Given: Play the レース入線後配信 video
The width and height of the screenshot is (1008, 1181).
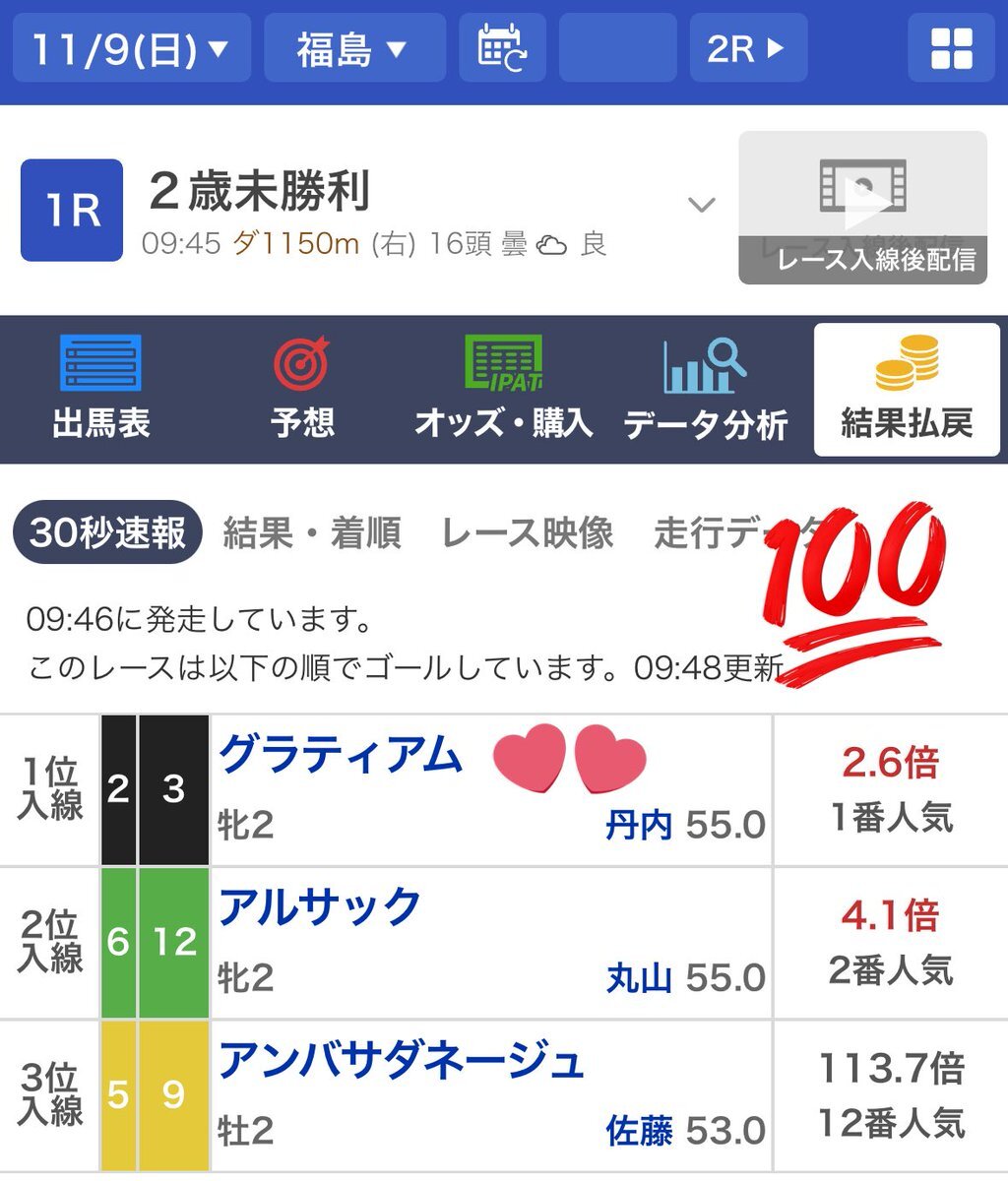Looking at the screenshot, I should (x=863, y=208).
